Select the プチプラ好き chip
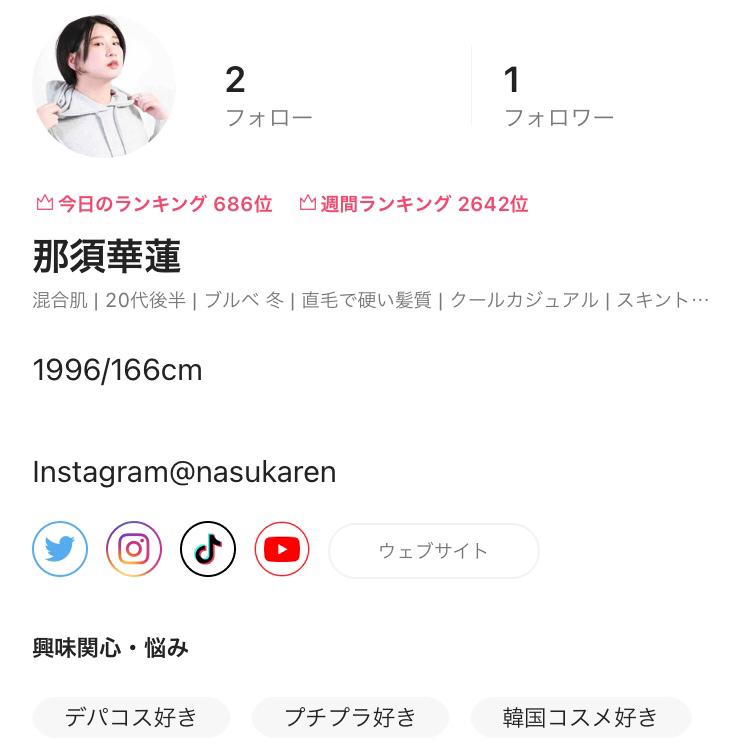 [x=350, y=717]
